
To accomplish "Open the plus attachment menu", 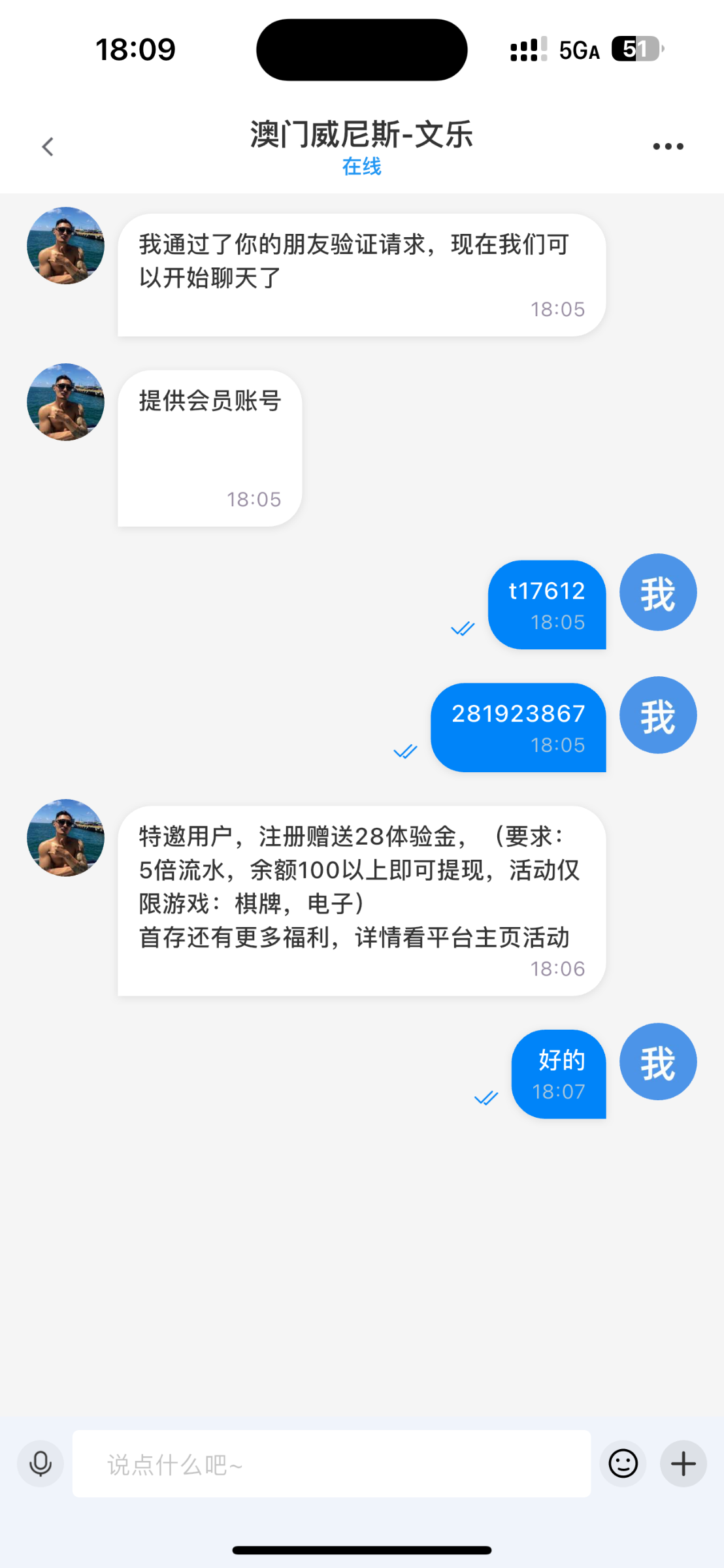I will coord(683,1463).
